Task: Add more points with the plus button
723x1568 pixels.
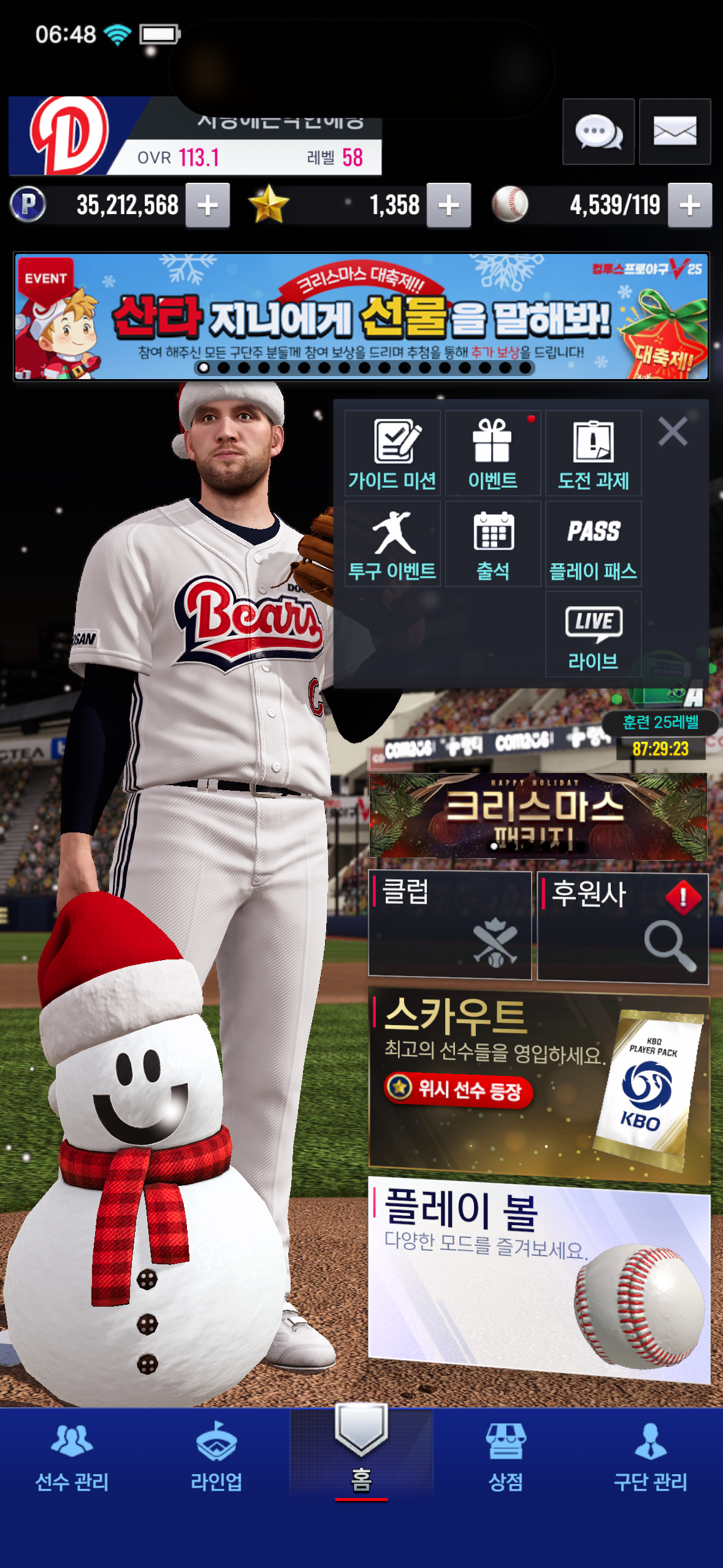Action: coord(208,206)
